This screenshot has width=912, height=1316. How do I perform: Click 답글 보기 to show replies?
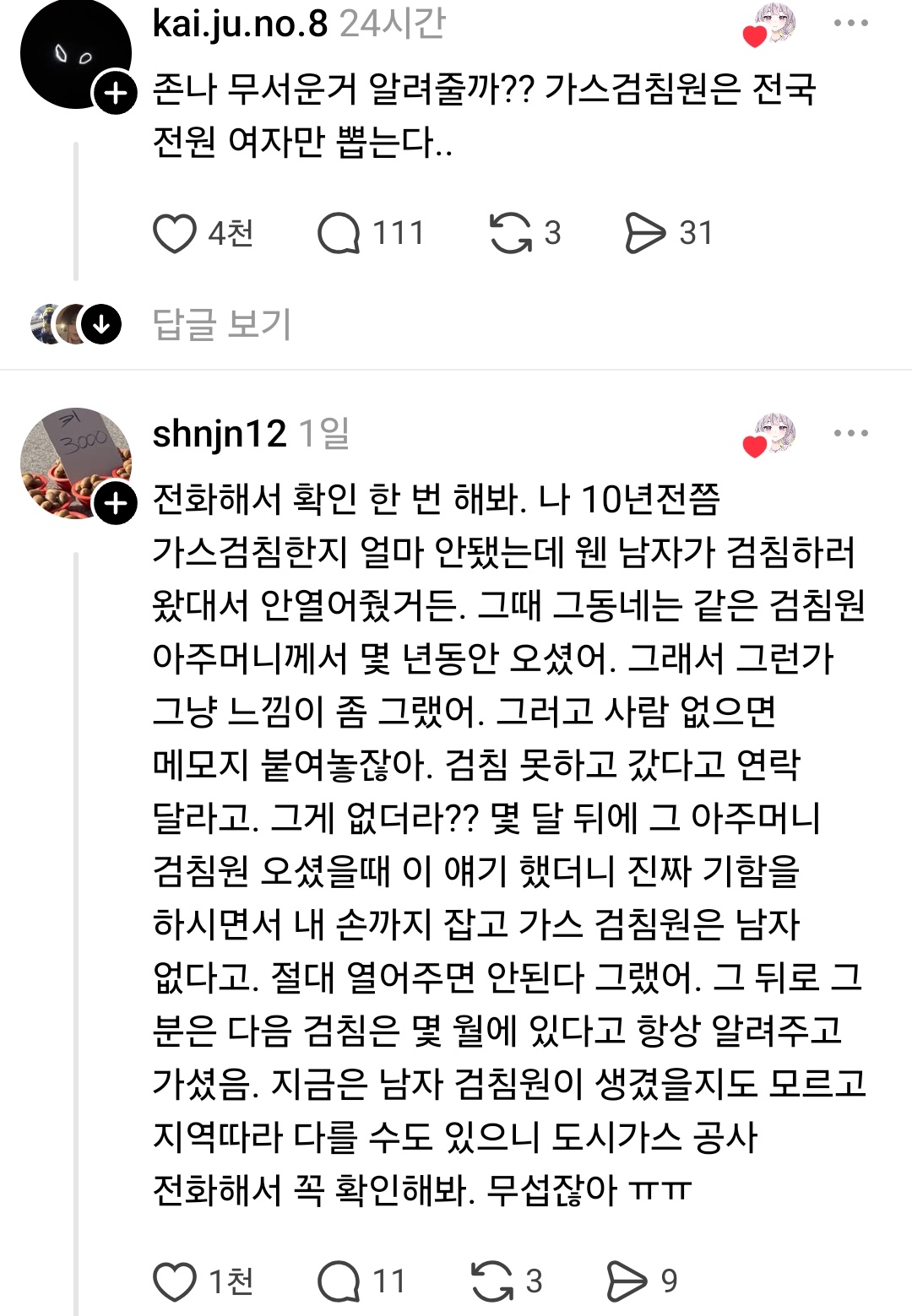[x=224, y=324]
